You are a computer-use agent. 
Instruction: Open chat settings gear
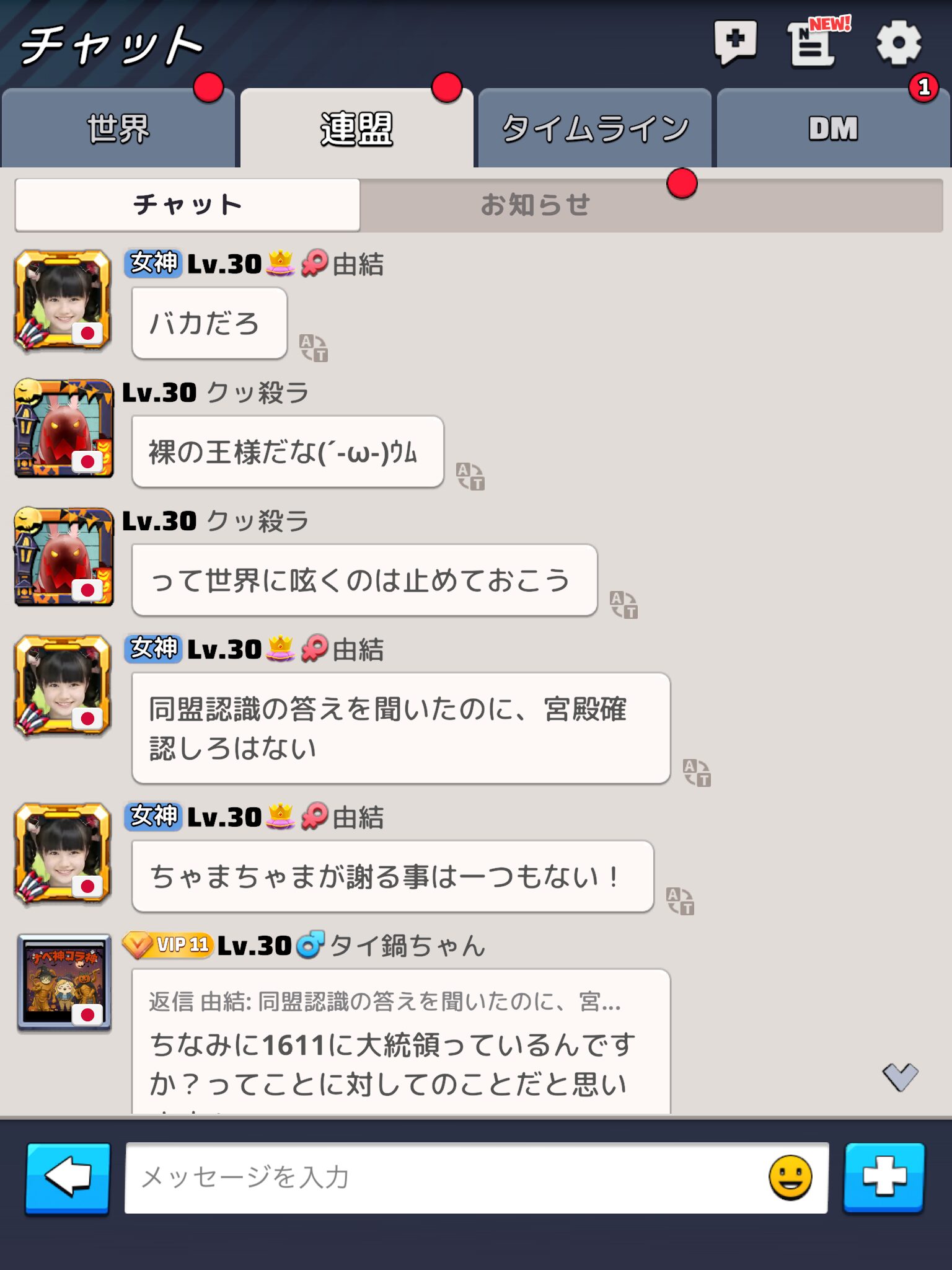898,42
